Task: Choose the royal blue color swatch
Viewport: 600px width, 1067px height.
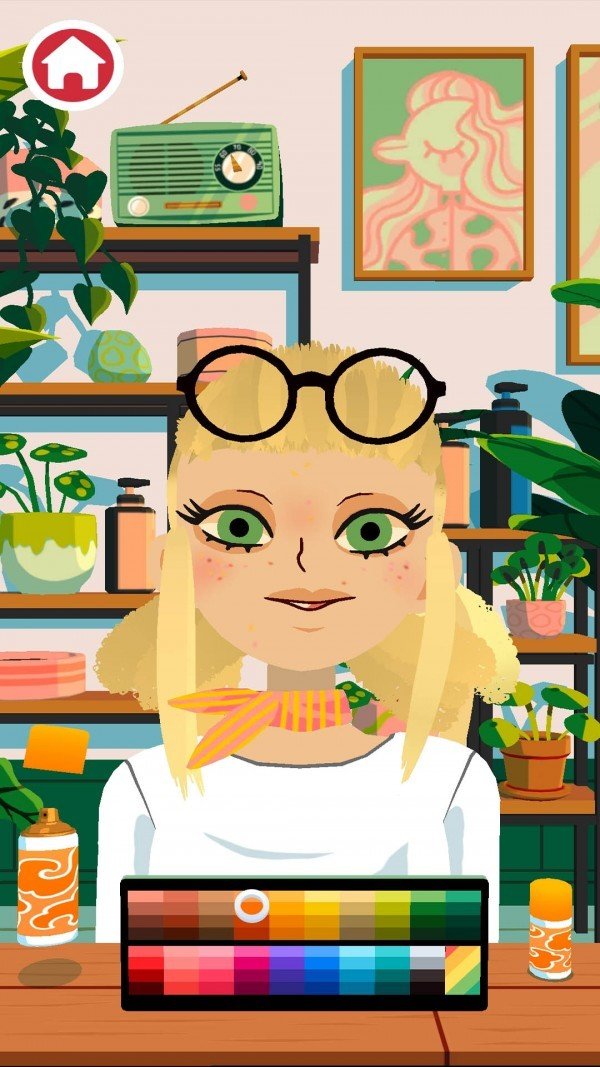Action: pos(321,970)
